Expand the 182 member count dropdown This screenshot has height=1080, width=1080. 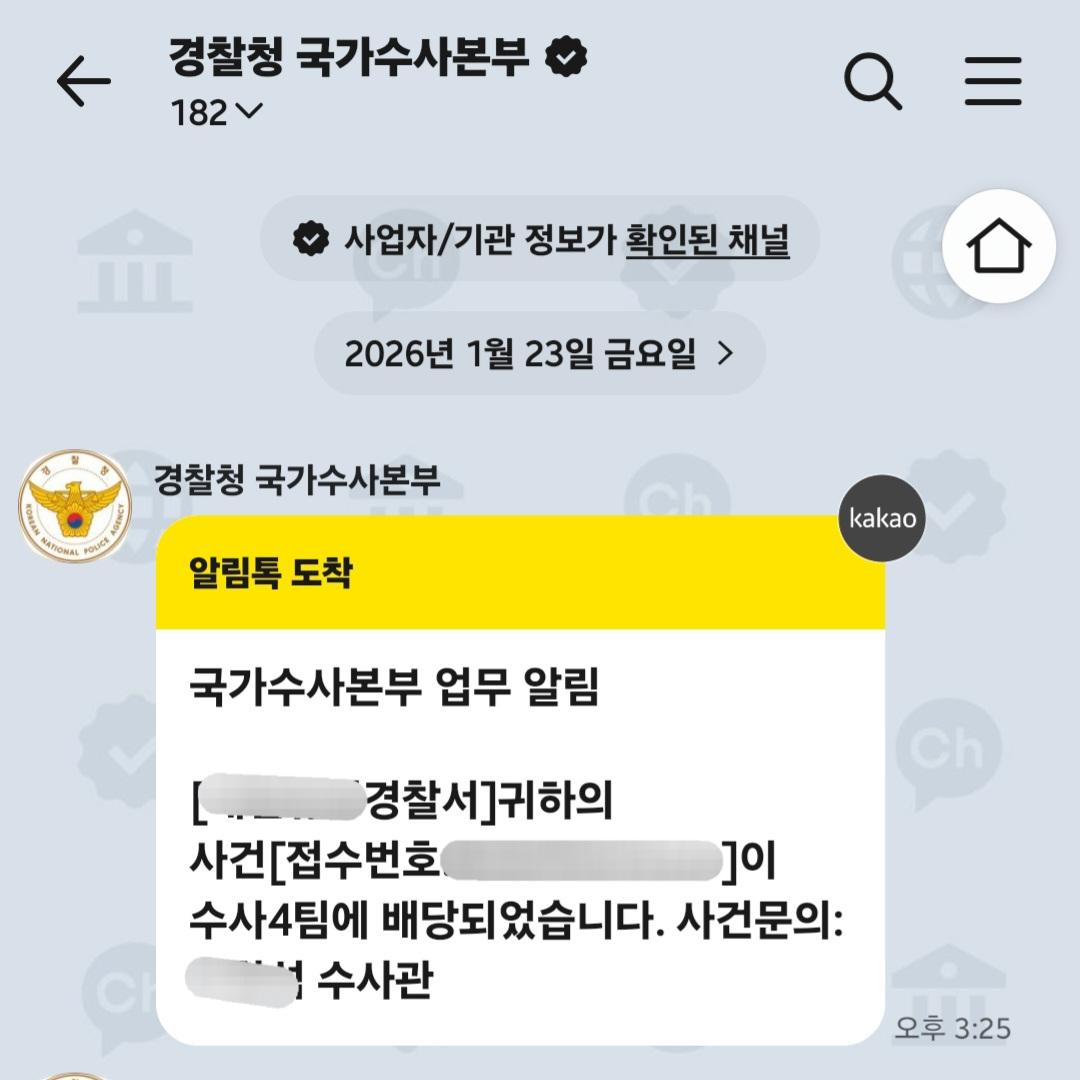click(216, 114)
